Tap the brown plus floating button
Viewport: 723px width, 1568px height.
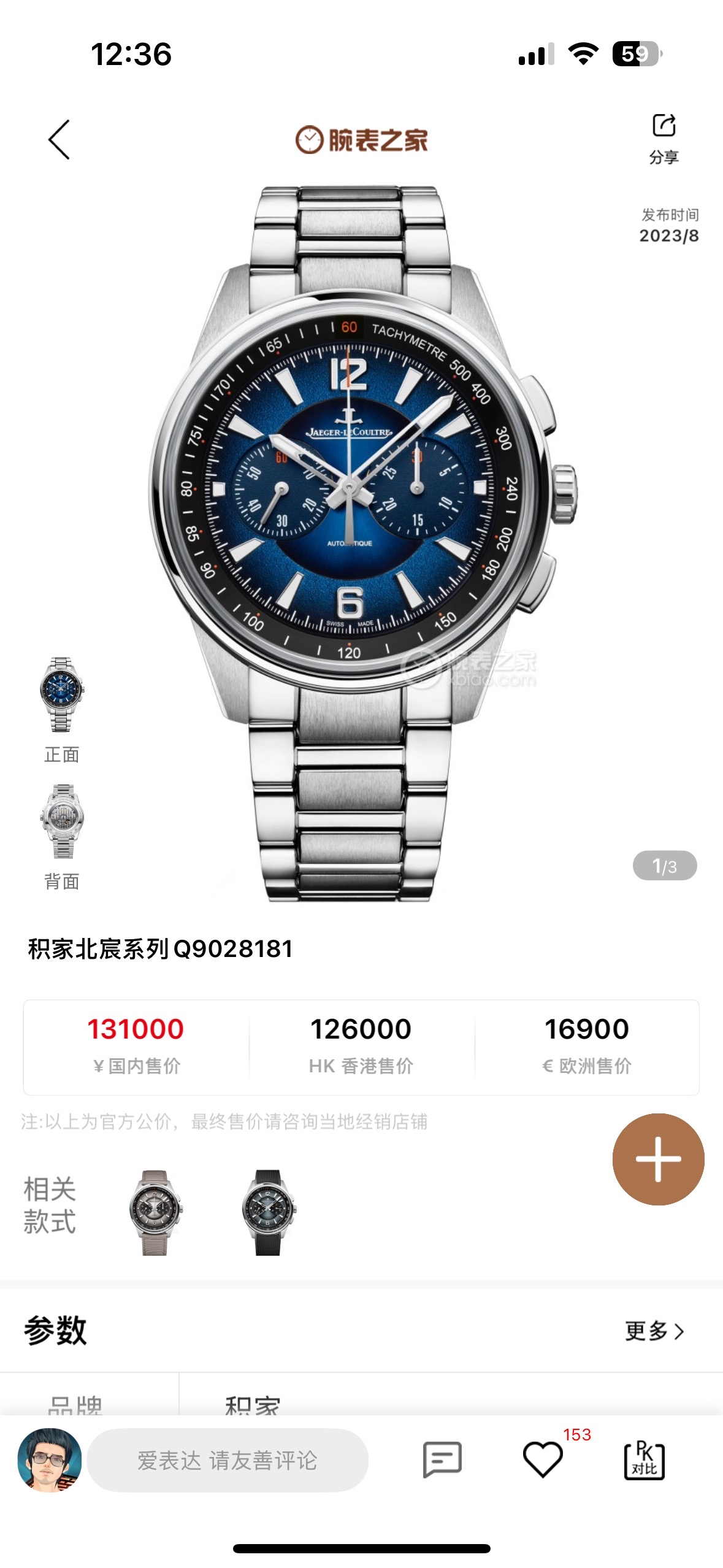[658, 1159]
